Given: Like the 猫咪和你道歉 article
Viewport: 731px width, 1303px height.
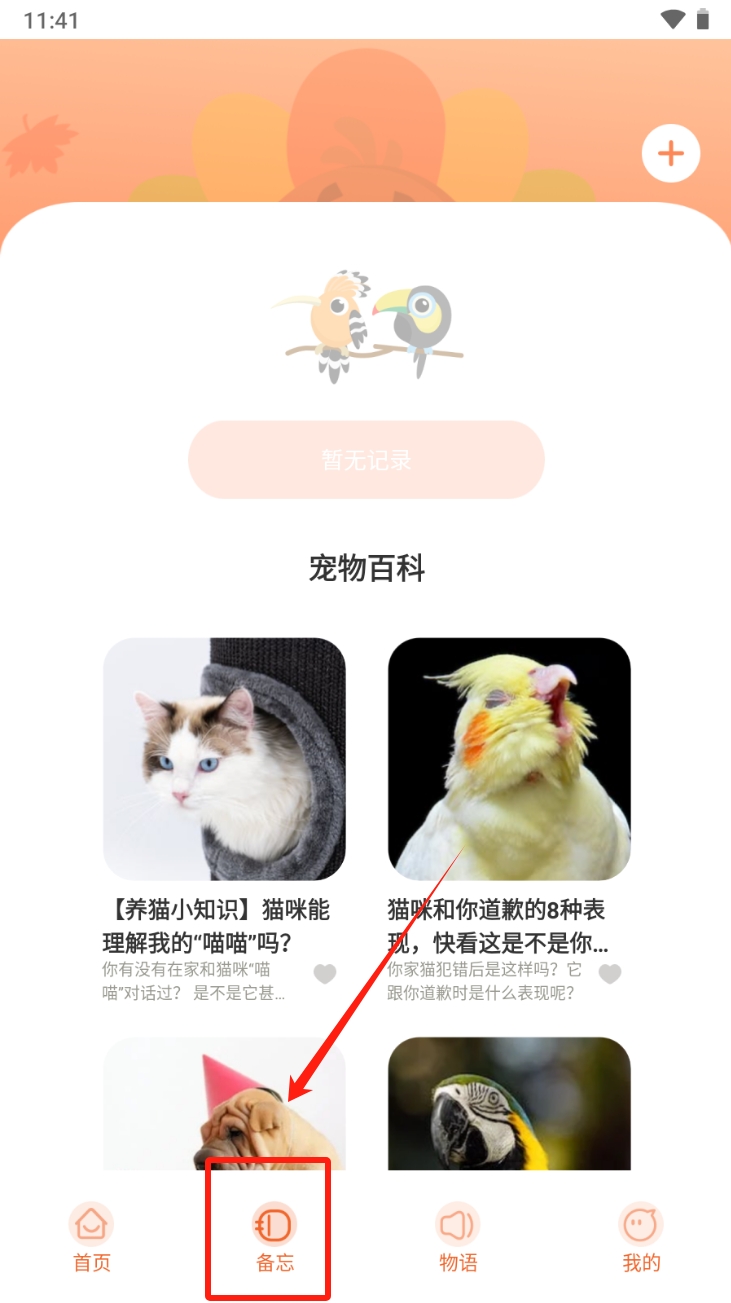Looking at the screenshot, I should point(610,973).
